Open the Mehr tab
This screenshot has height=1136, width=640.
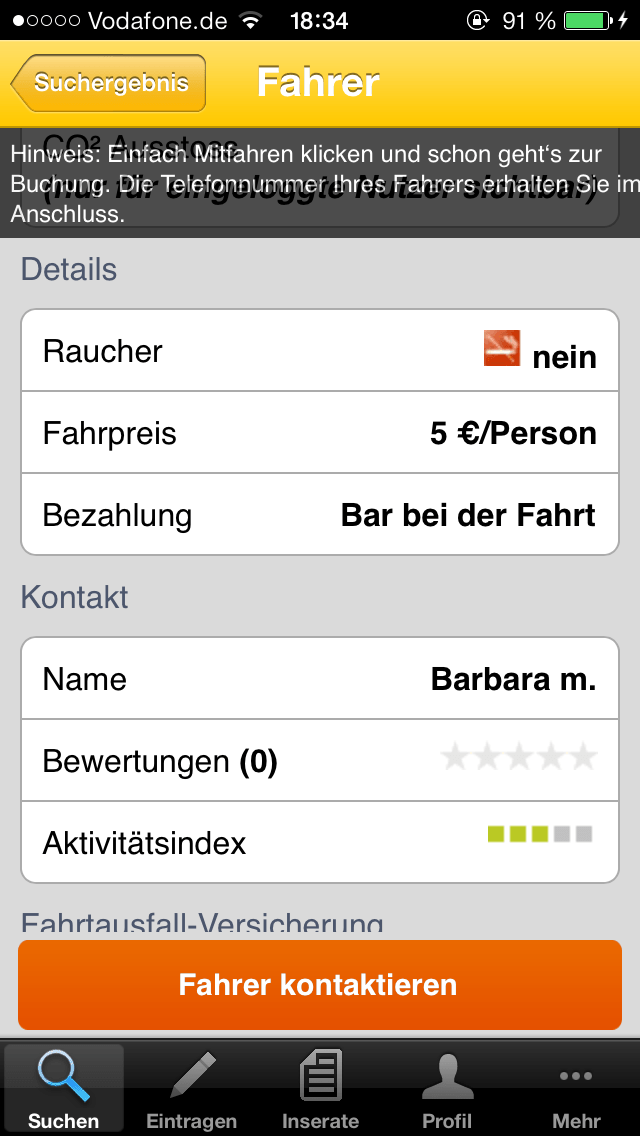[576, 1089]
